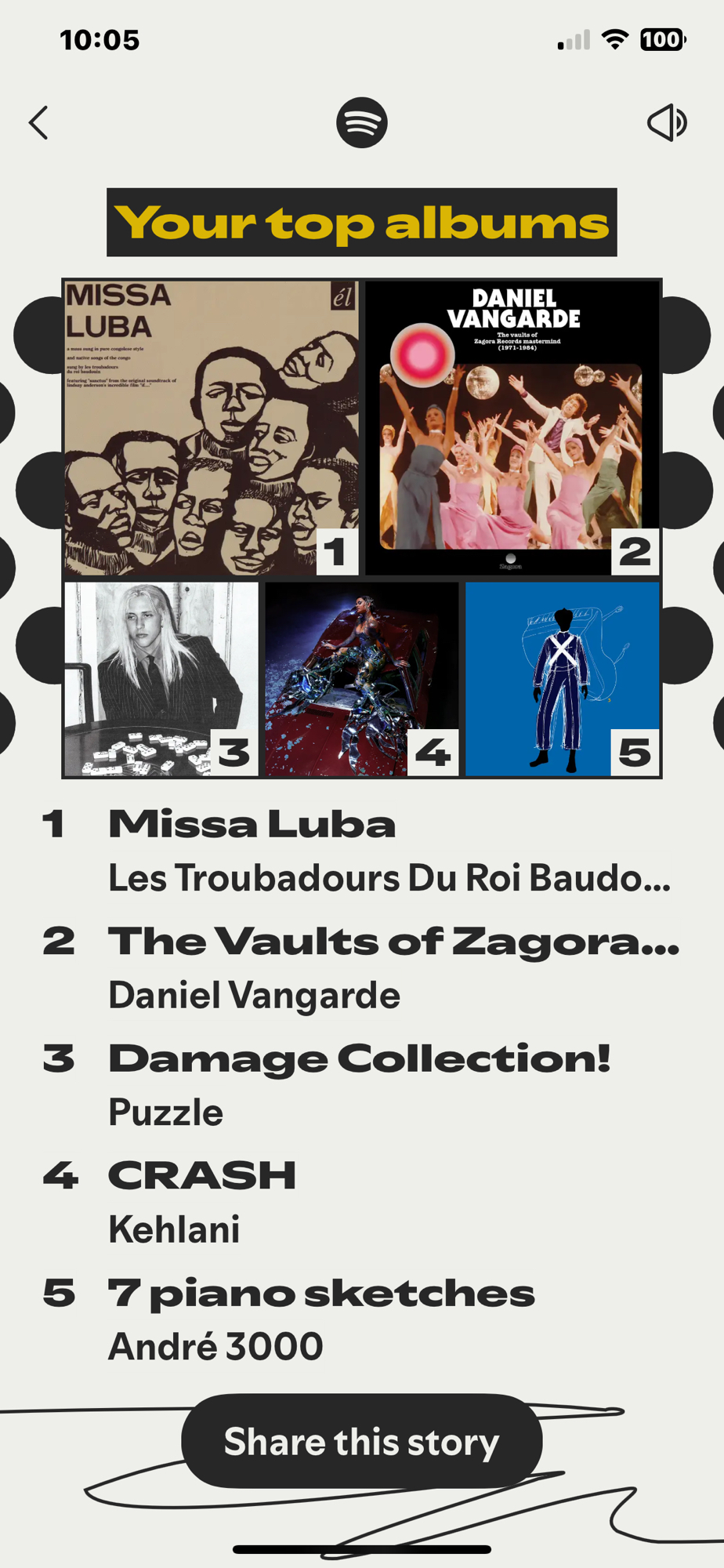Screen dimensions: 724x1568
Task: Tap Share this story button
Action: point(361,1441)
